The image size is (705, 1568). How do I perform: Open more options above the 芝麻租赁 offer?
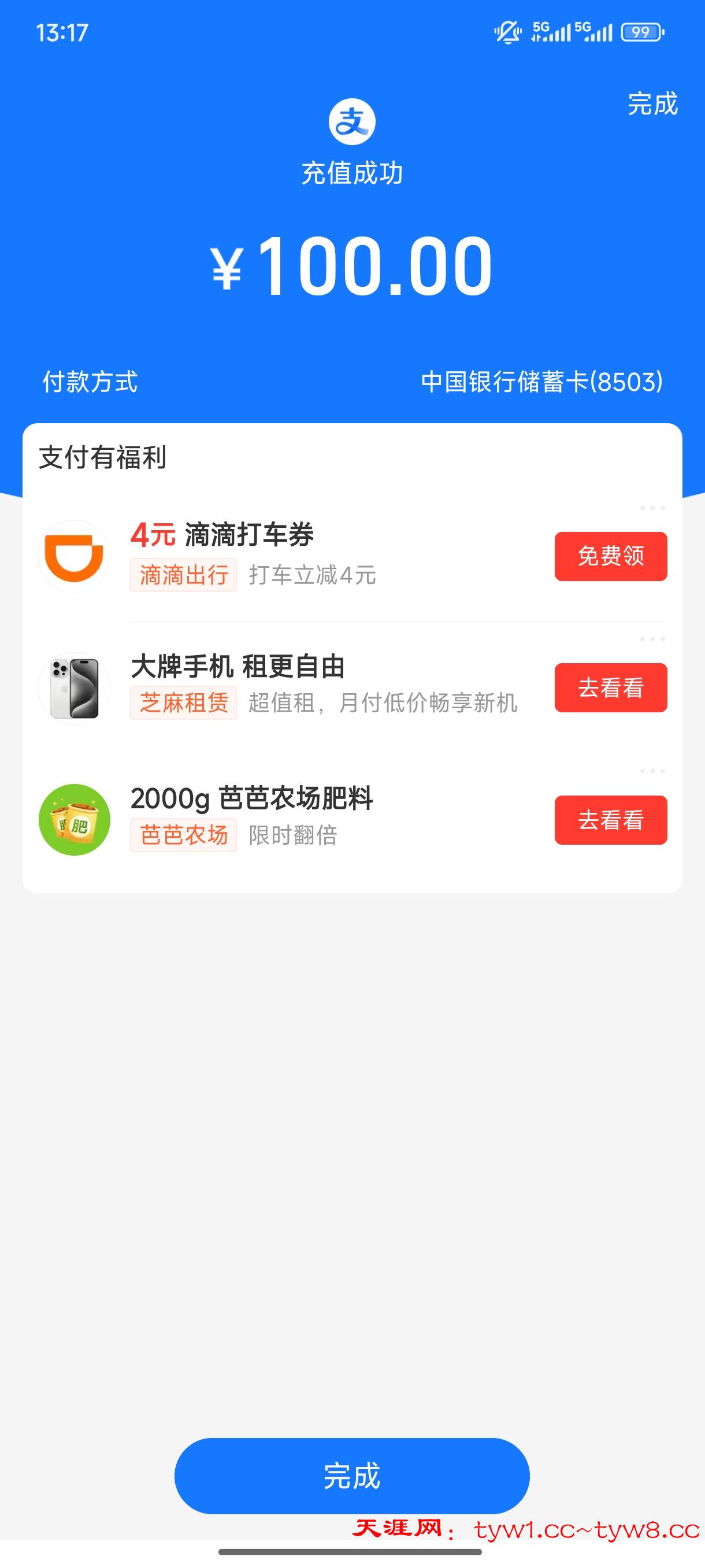coord(652,639)
